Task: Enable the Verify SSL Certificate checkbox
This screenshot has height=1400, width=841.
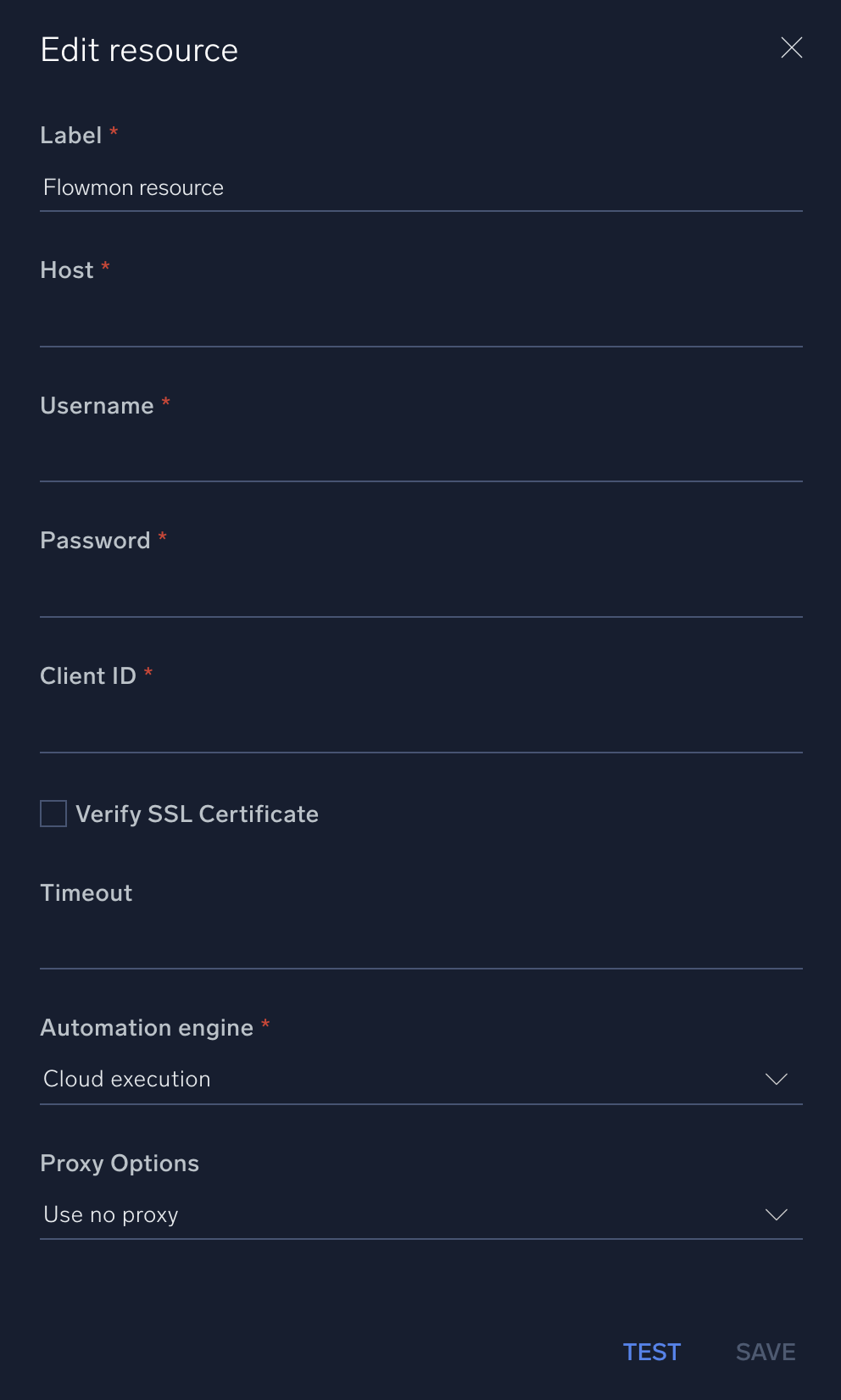Action: pyautogui.click(x=53, y=813)
